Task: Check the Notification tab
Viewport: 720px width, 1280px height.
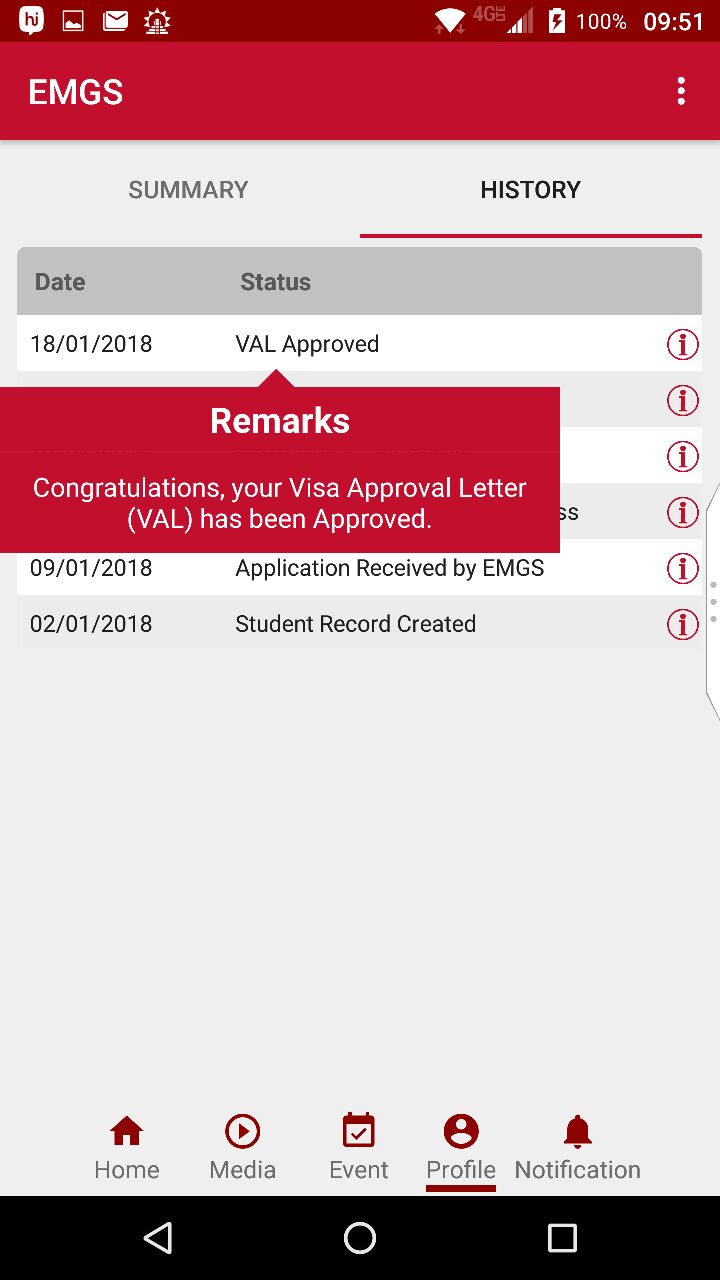Action: (577, 1148)
